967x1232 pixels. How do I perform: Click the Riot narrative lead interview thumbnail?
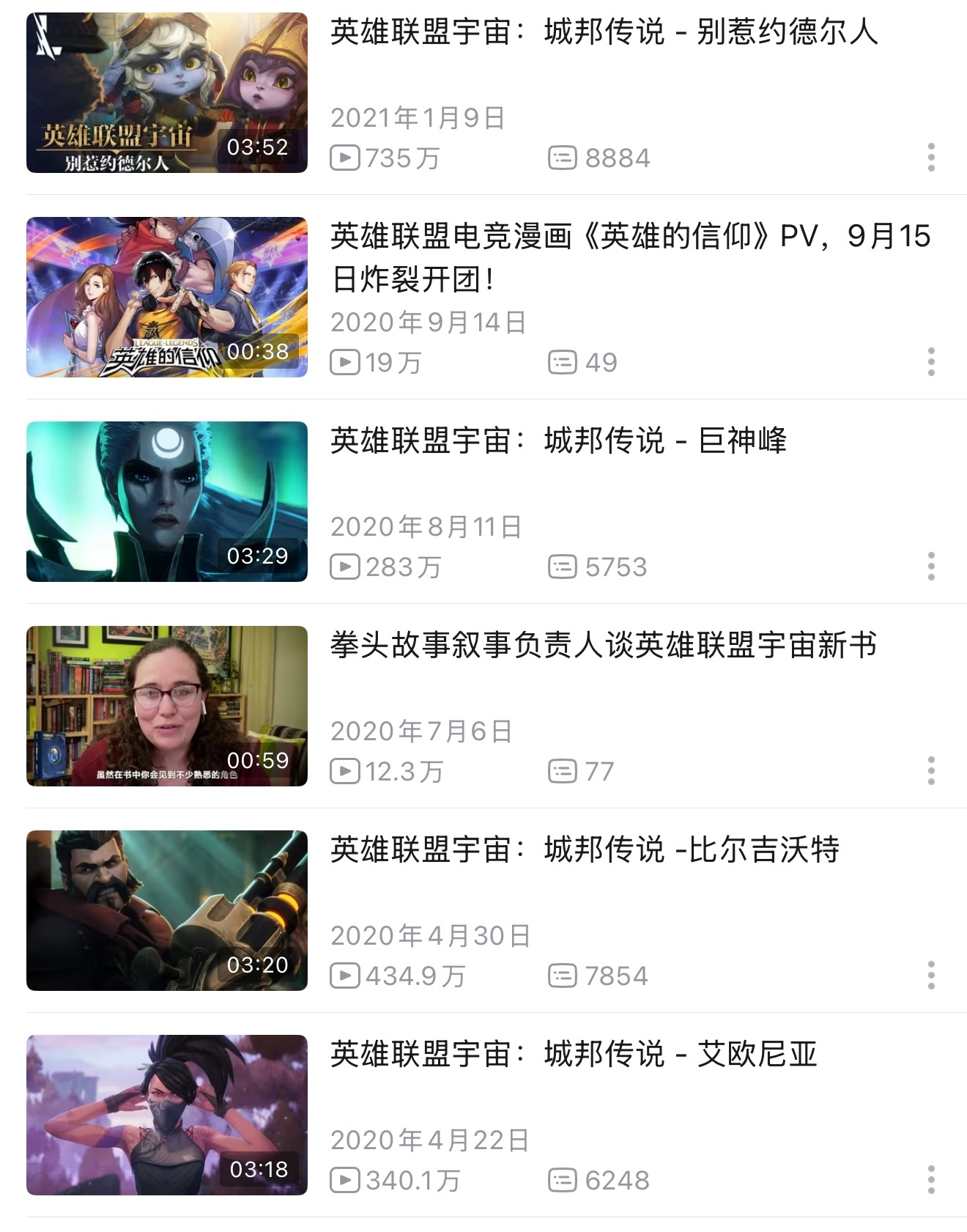click(167, 707)
